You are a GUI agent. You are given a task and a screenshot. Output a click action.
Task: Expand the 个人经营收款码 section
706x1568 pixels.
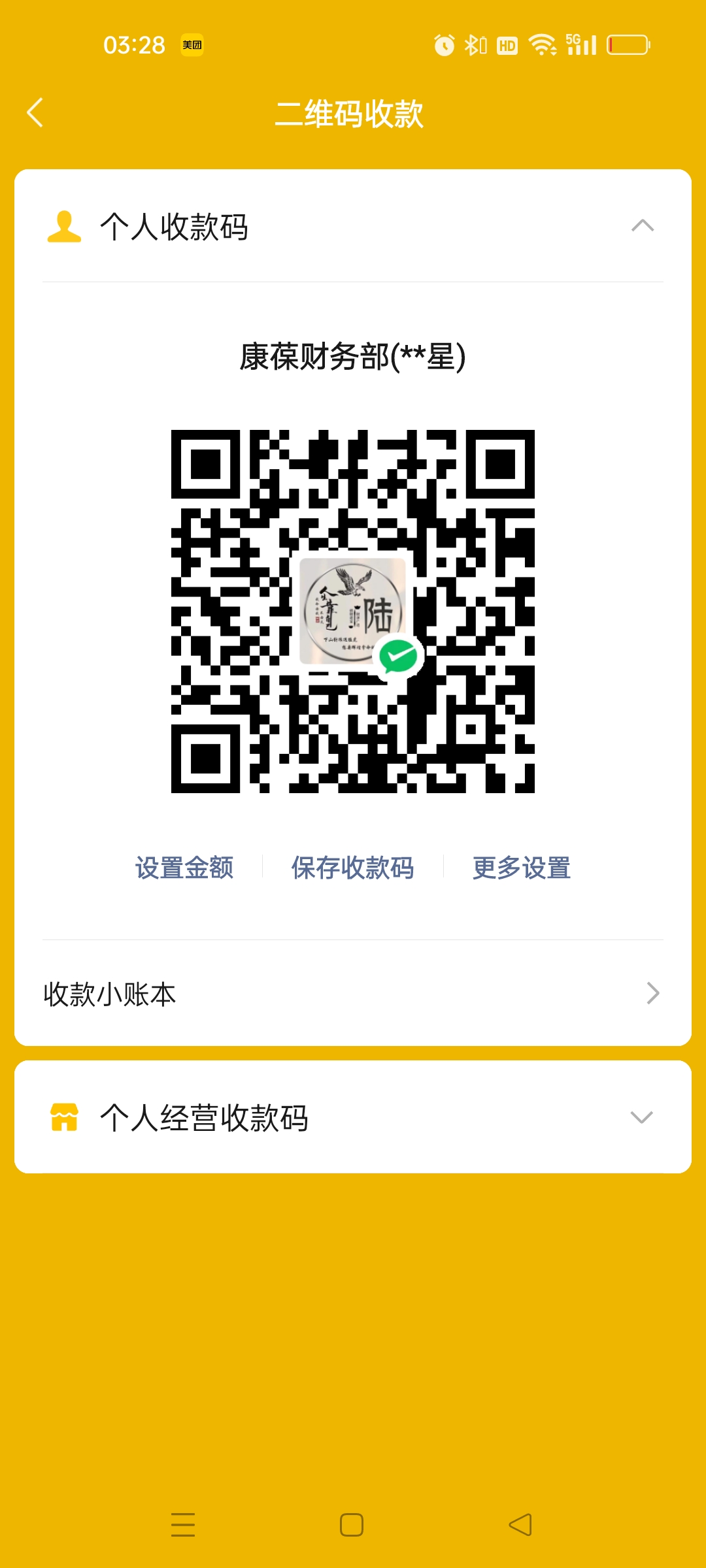coord(641,1117)
